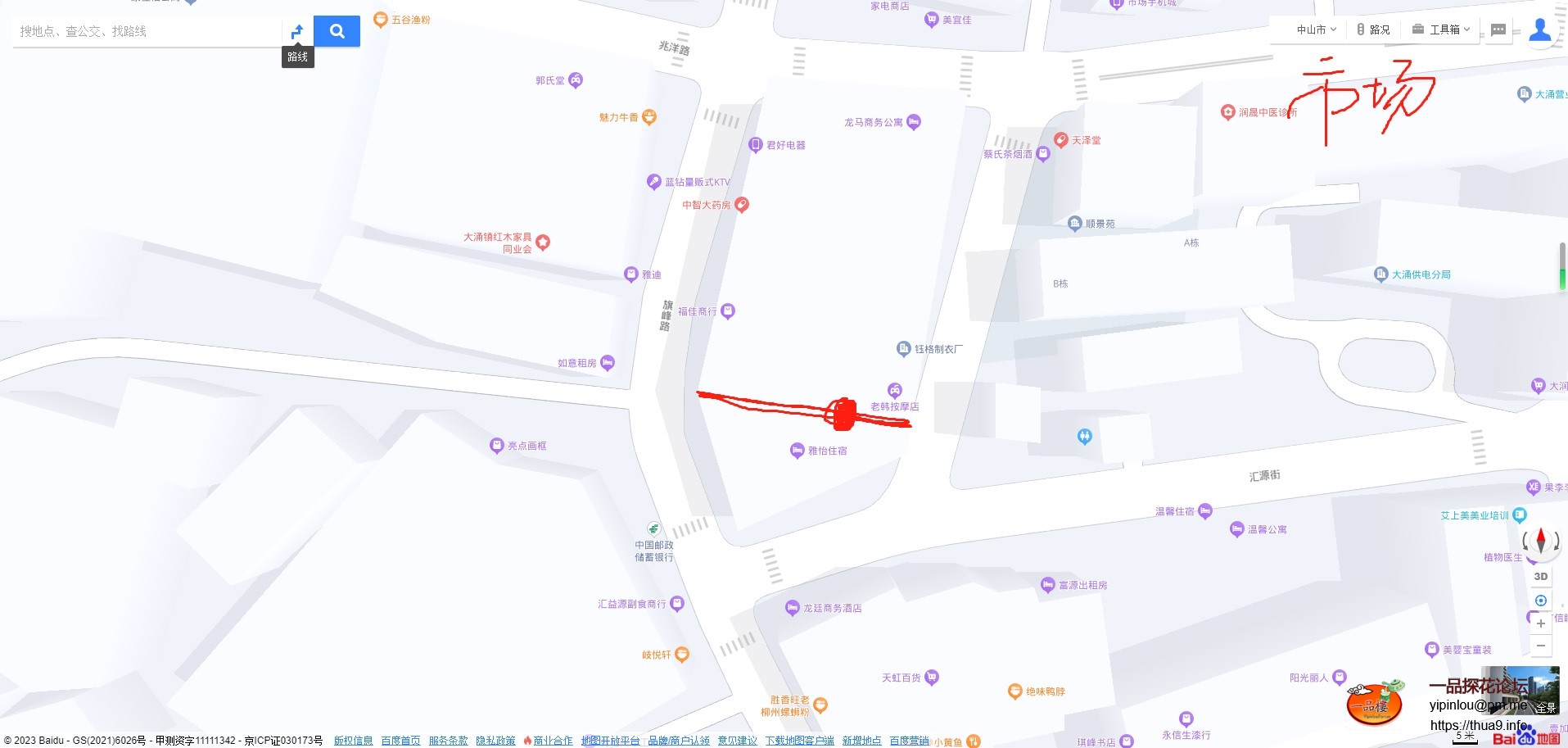Open the message feedback icon
This screenshot has height=748, width=1568.
(1498, 29)
